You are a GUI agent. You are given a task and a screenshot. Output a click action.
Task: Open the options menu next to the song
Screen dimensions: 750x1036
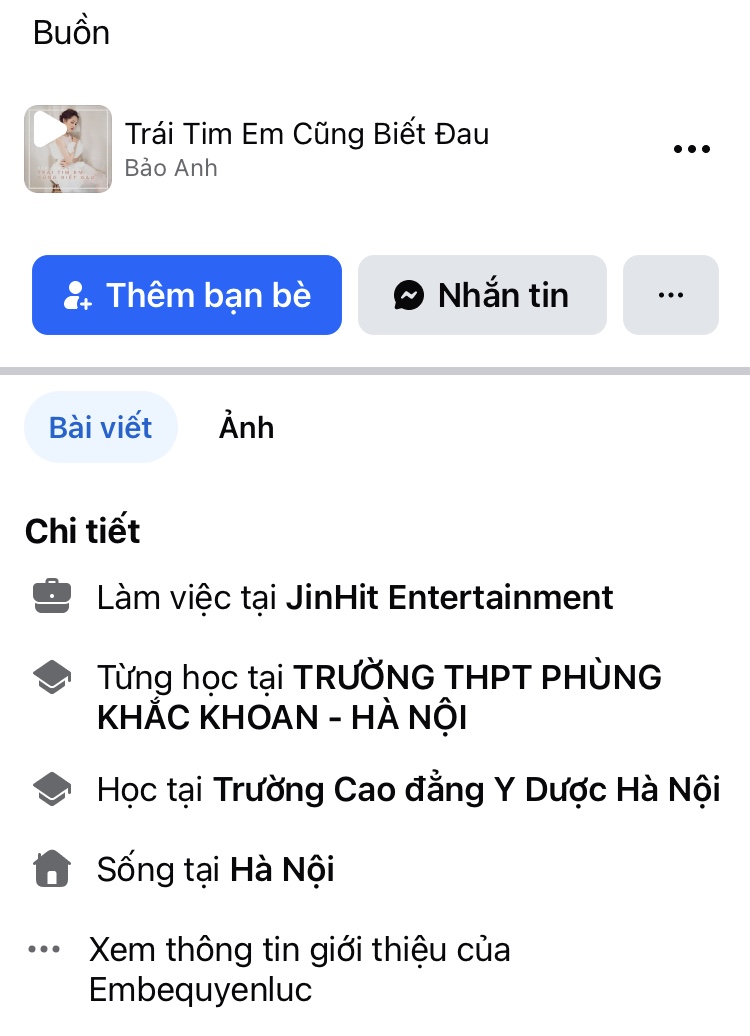tap(691, 149)
